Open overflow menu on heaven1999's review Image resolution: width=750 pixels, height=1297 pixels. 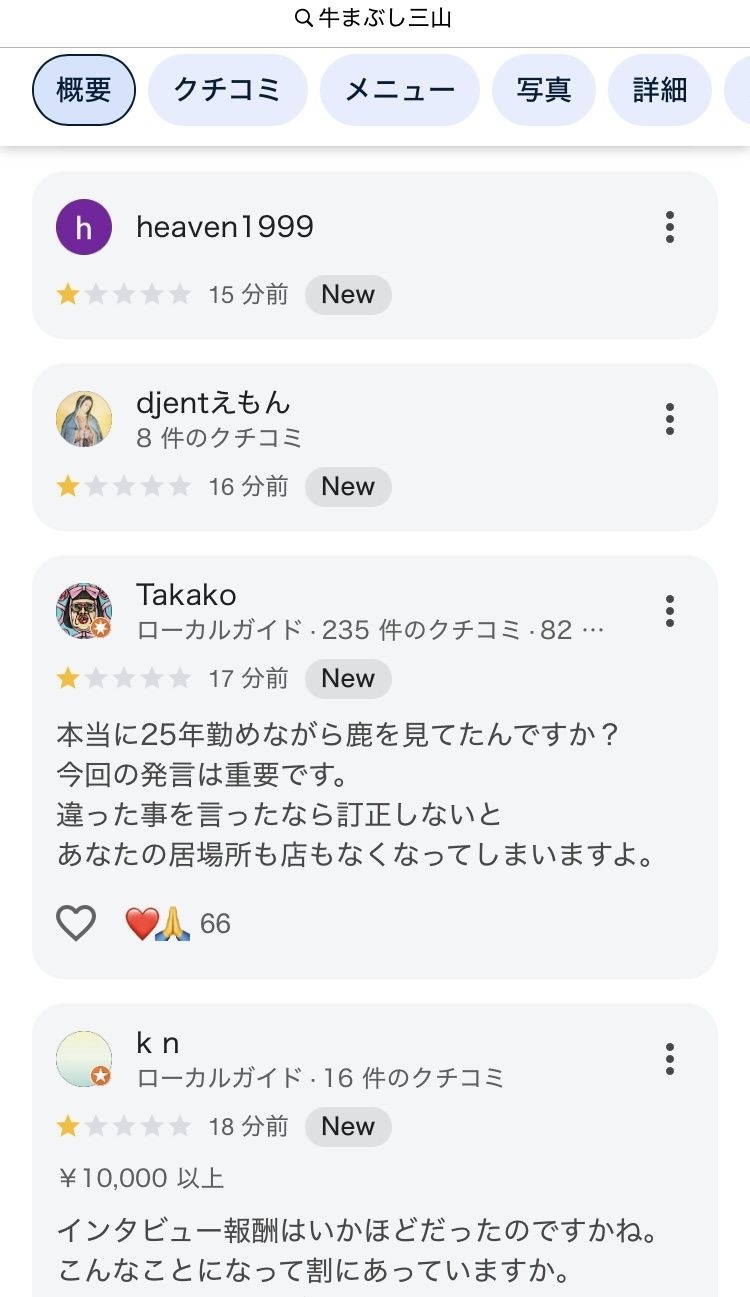coord(670,227)
